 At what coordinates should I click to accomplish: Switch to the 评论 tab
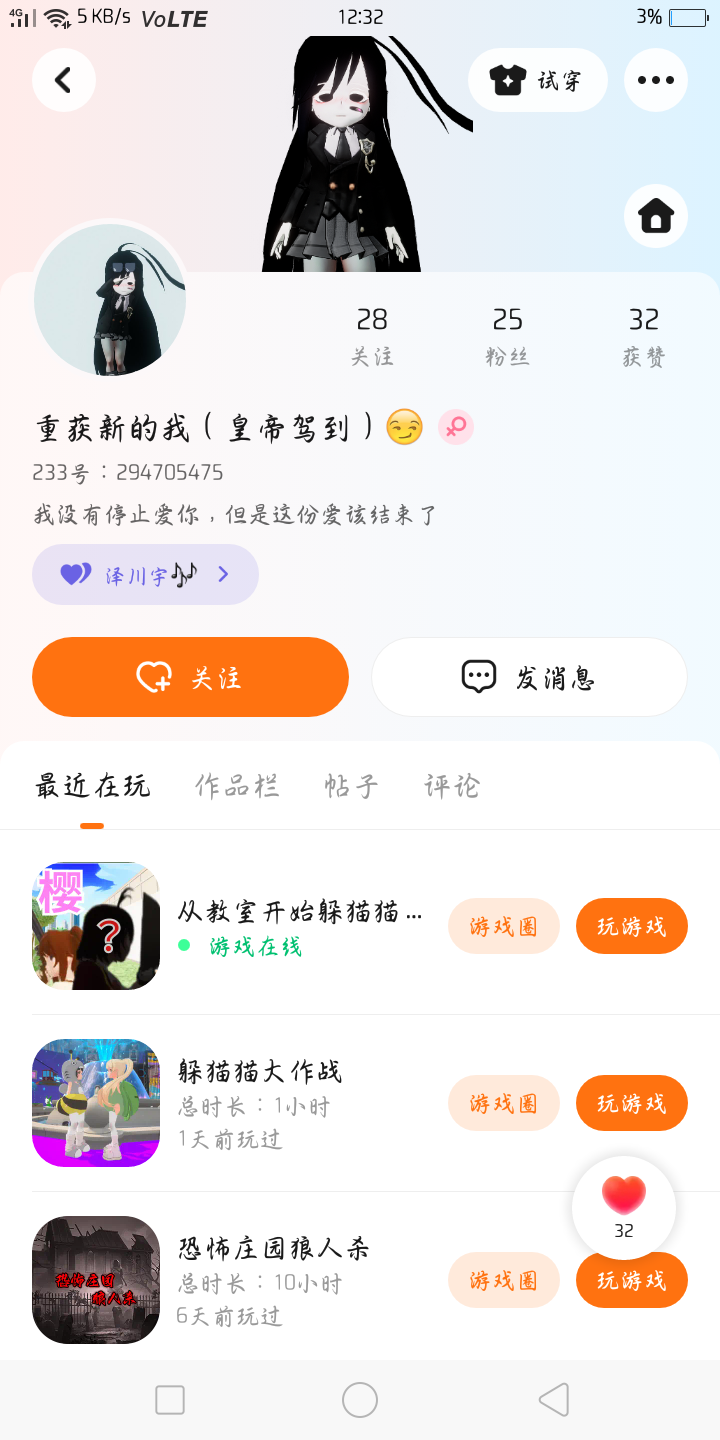pos(452,786)
